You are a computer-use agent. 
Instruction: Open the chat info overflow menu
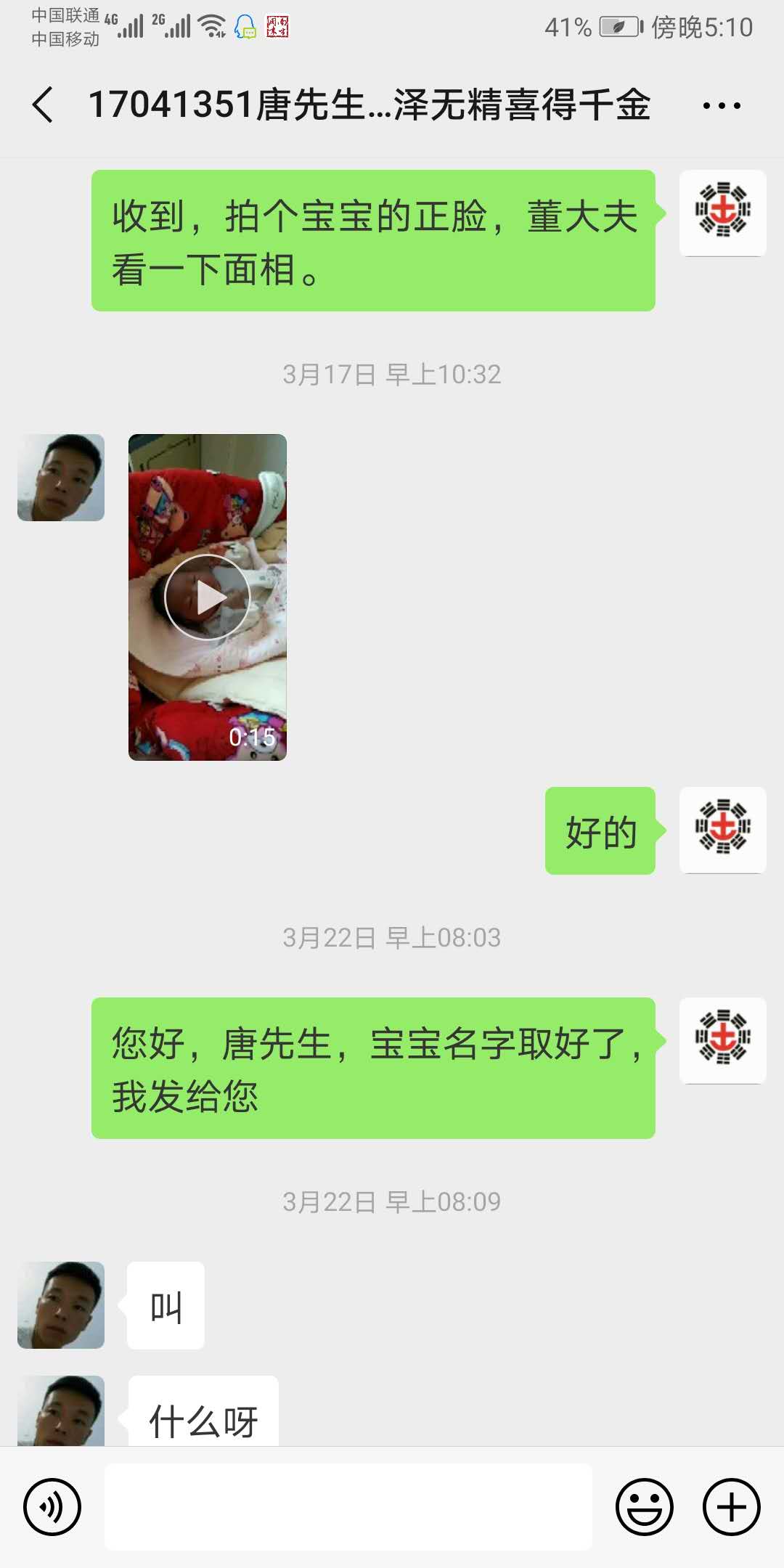pyautogui.click(x=722, y=106)
